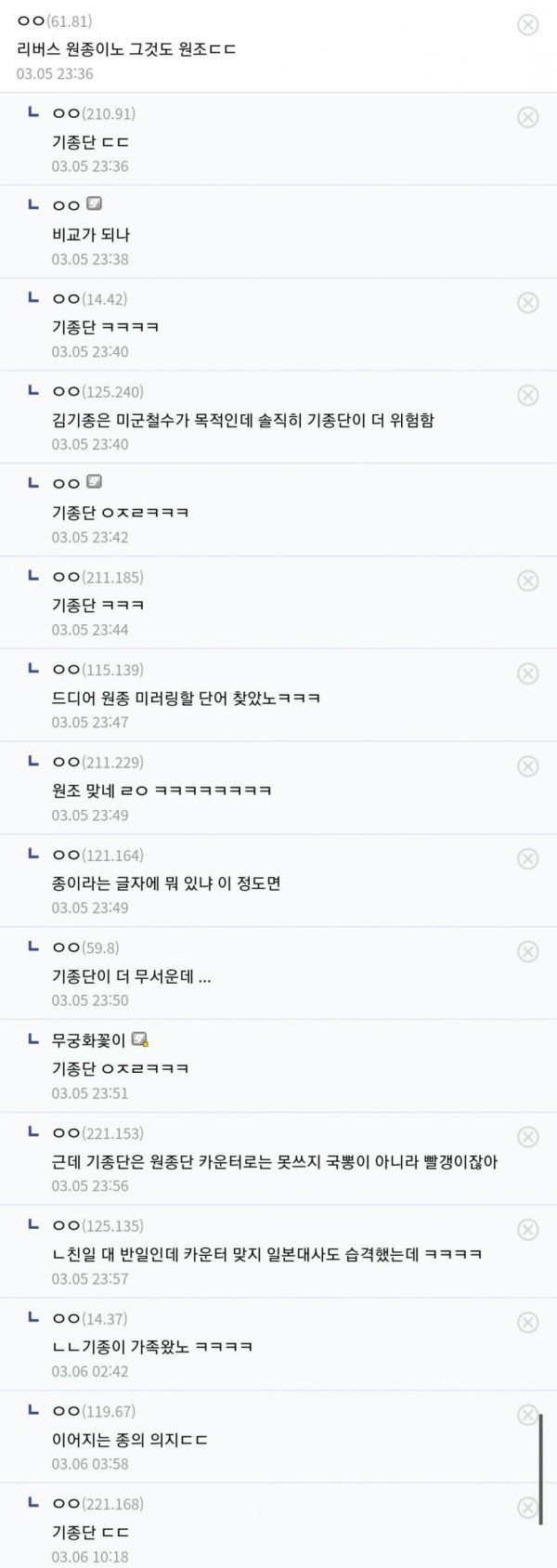This screenshot has height=1568, width=557.
Task: Tap X on ㅇㅇ(125.240)'s reply
Action: (x=527, y=396)
